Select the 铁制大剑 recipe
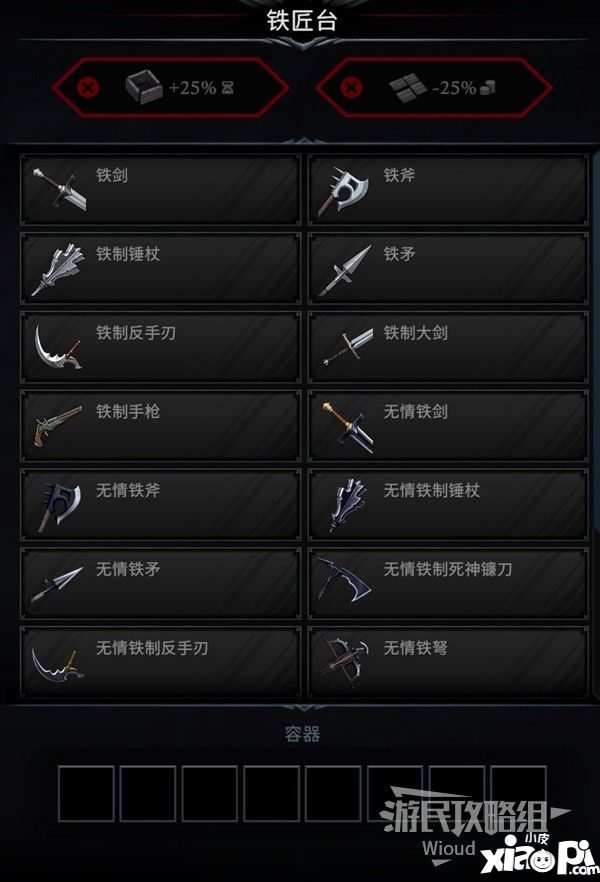This screenshot has height=882, width=600. point(447,346)
